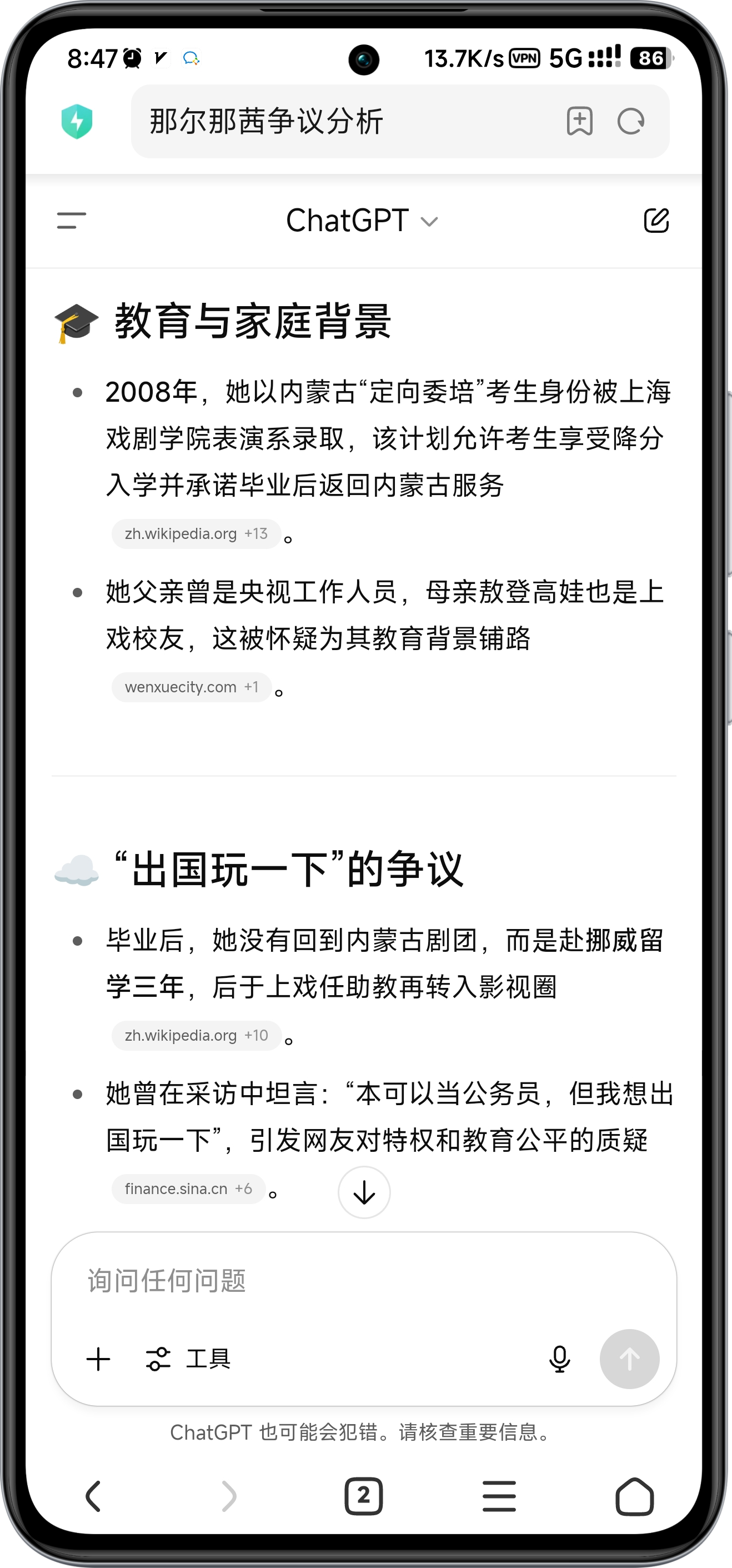Screen dimensions: 732x1568
Task: Tap the green shield security icon
Action: [x=77, y=121]
